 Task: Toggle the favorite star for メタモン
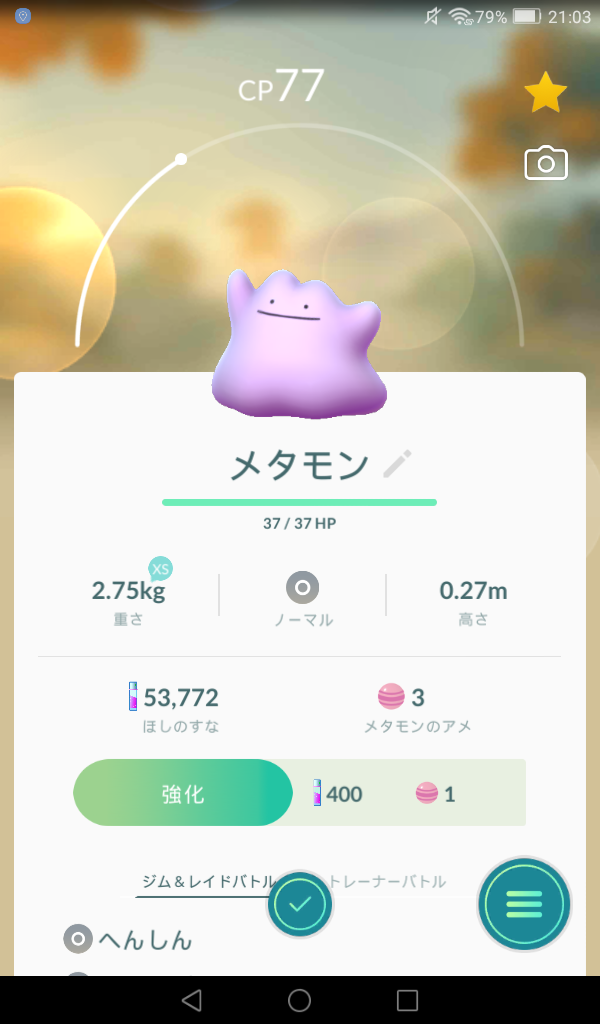coord(545,94)
